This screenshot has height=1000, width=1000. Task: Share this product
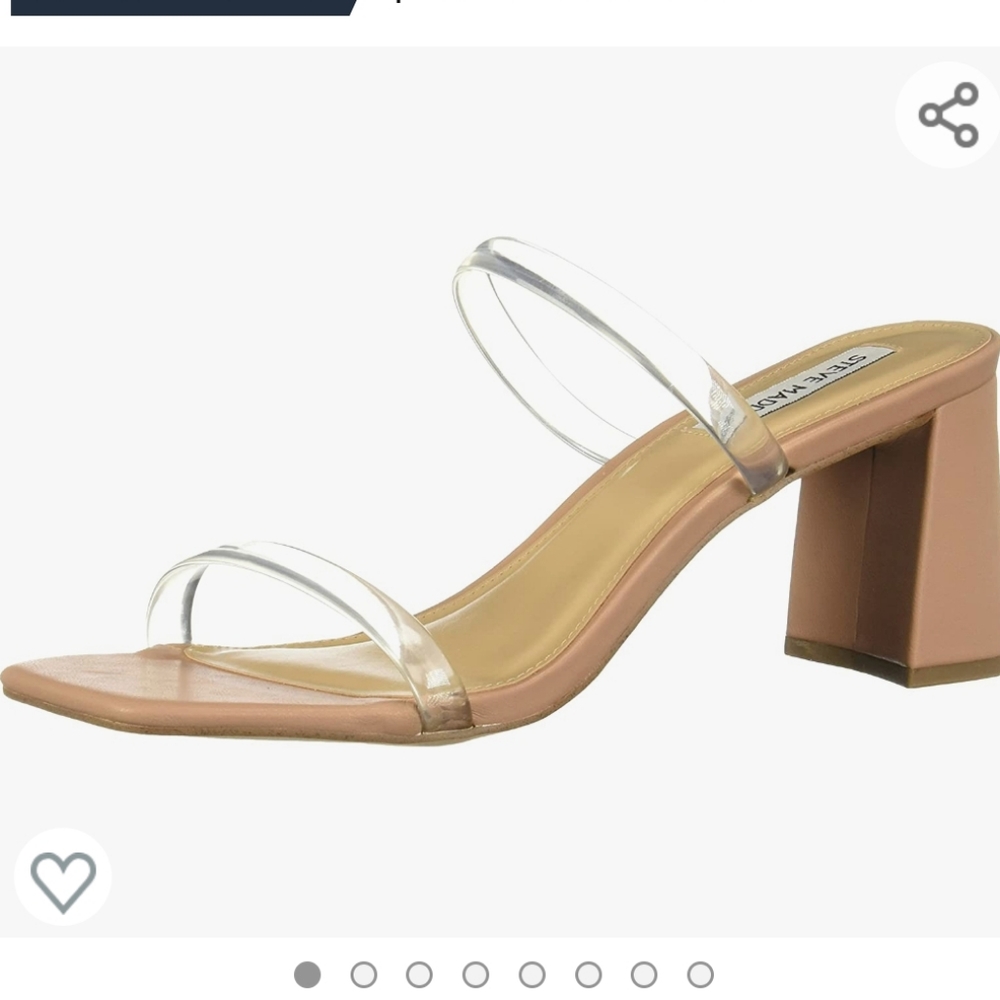click(x=948, y=115)
